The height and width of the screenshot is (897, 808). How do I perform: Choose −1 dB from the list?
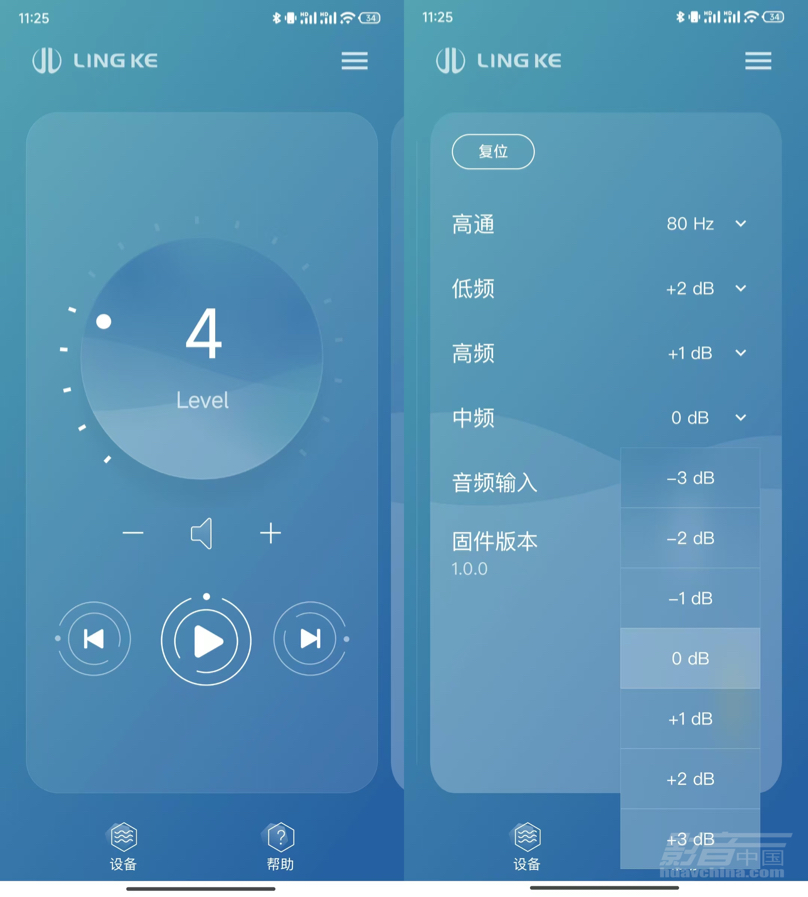pyautogui.click(x=690, y=598)
